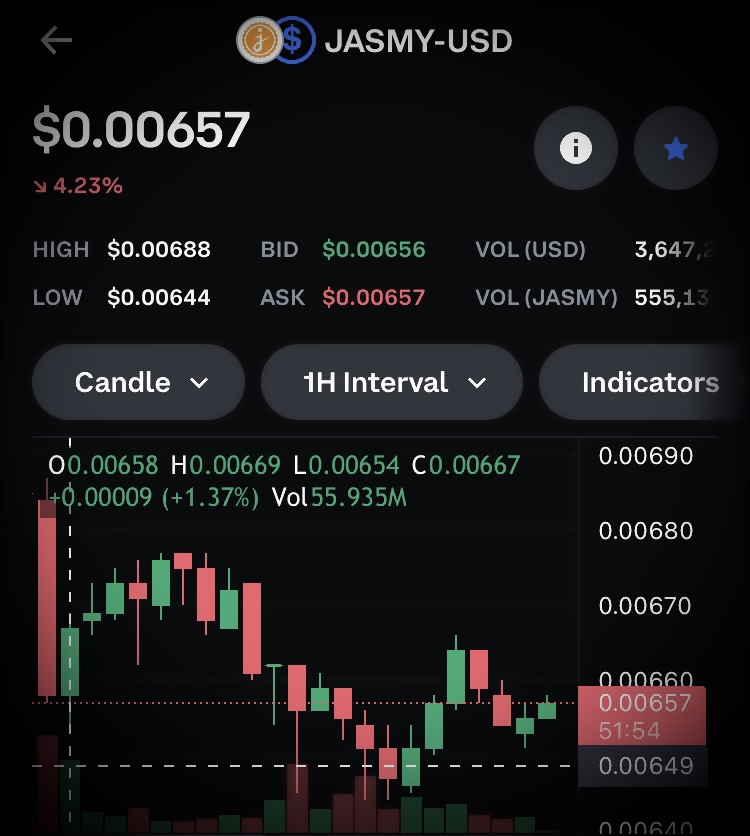Expand the Candle chart type dropdown

click(x=139, y=382)
